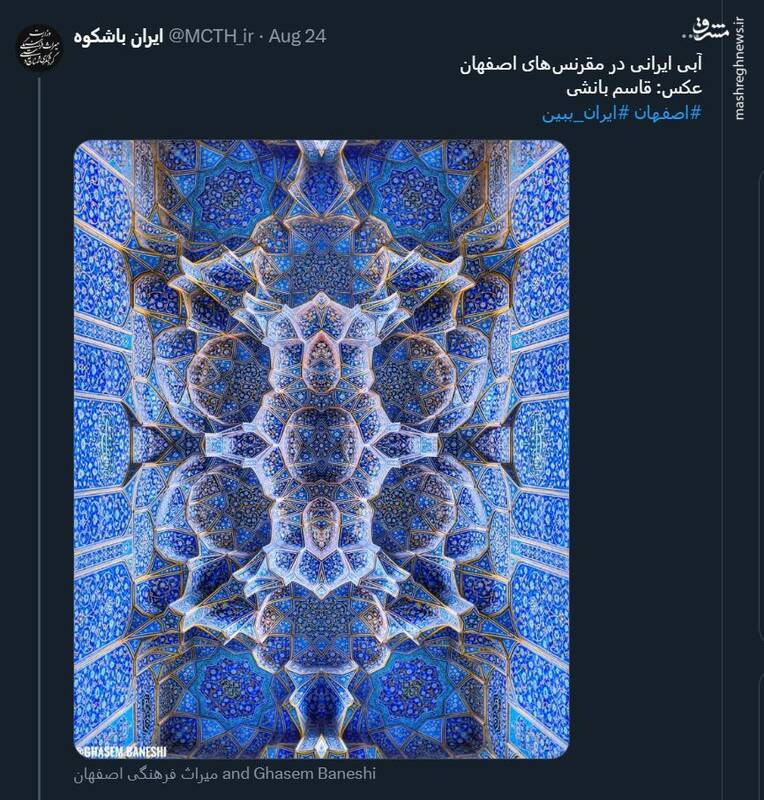View the blue muqarnas photo full size
Image resolution: width=764 pixels, height=800 pixels.
321,452
